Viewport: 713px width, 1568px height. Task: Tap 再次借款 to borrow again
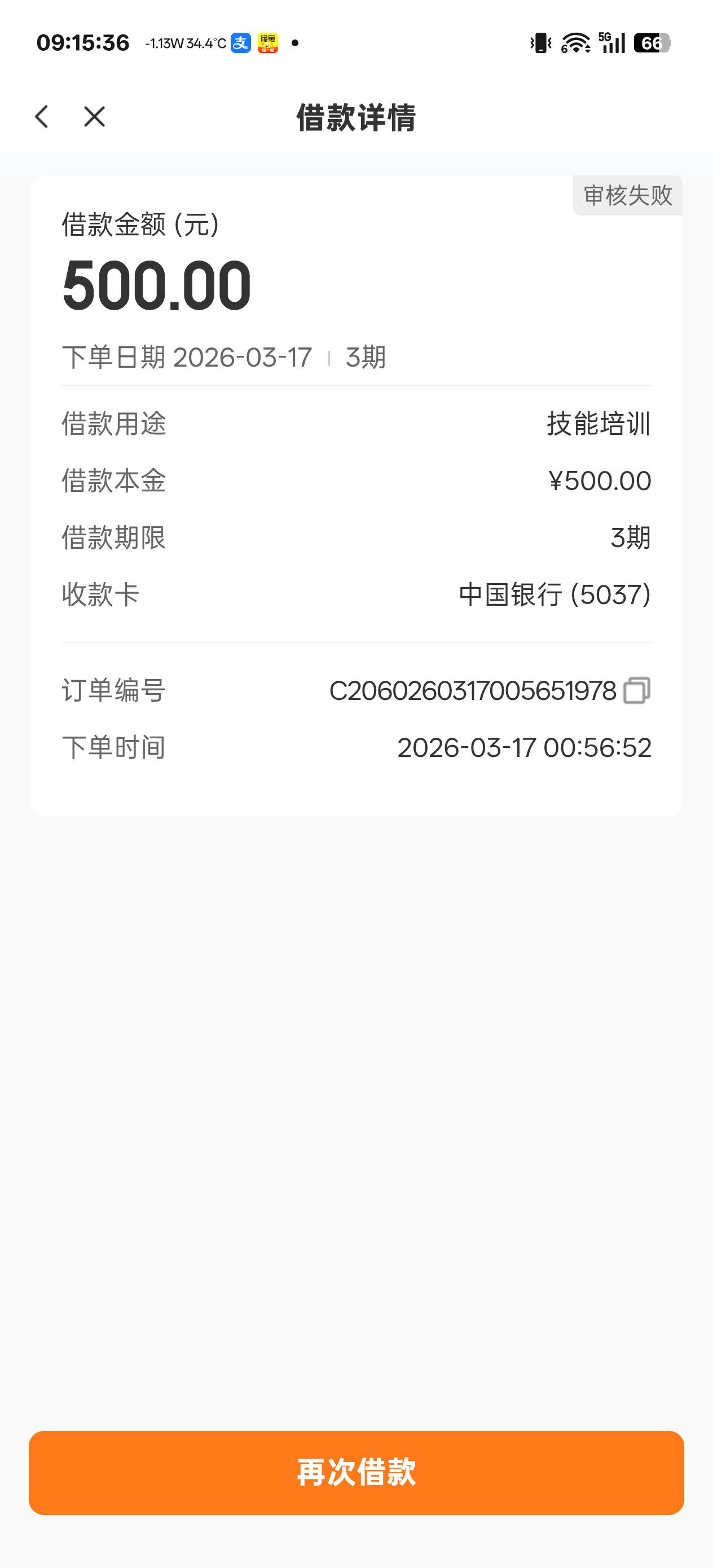(356, 1473)
